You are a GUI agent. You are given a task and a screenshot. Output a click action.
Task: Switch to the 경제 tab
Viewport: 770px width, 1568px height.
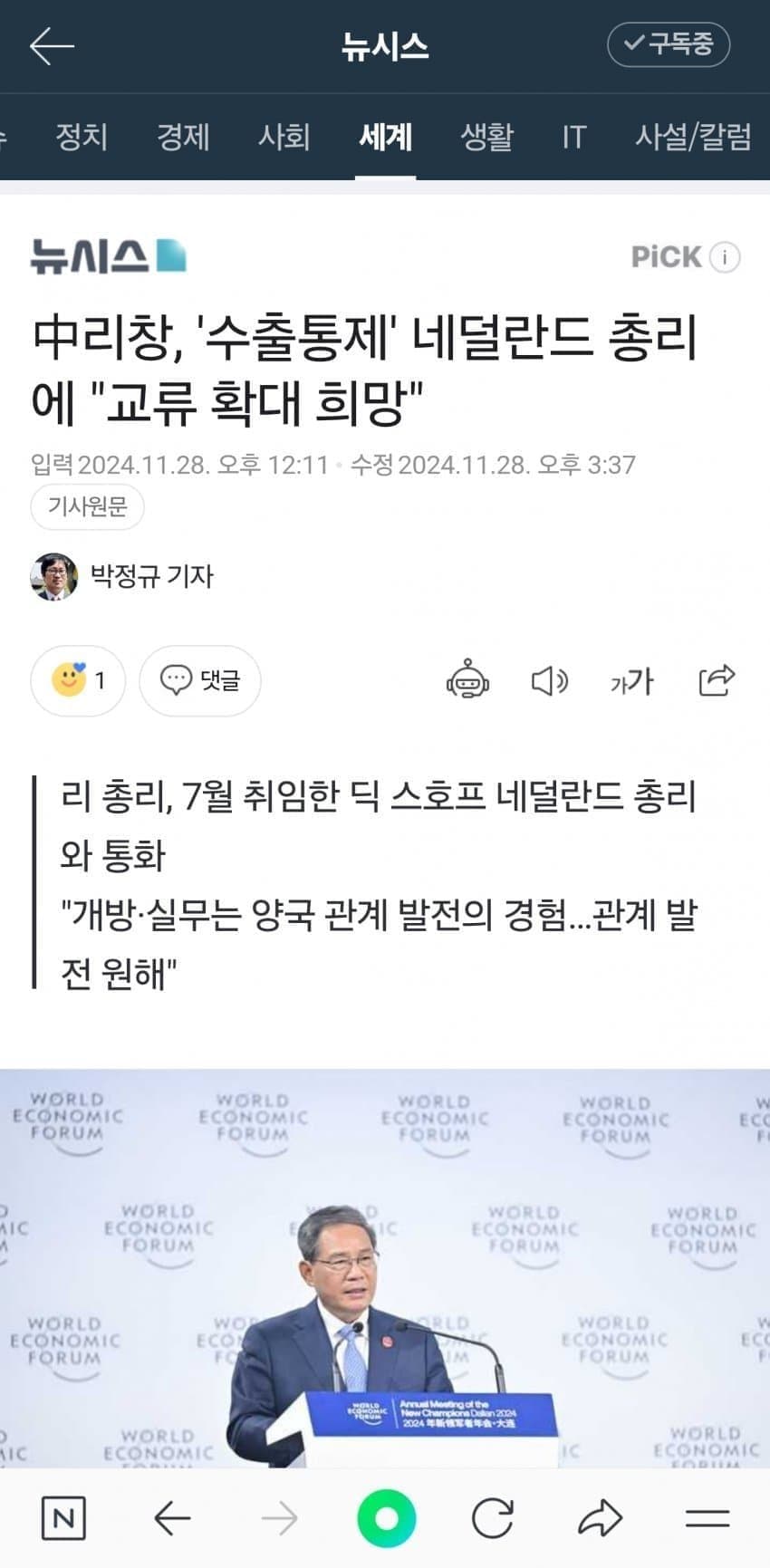point(183,137)
